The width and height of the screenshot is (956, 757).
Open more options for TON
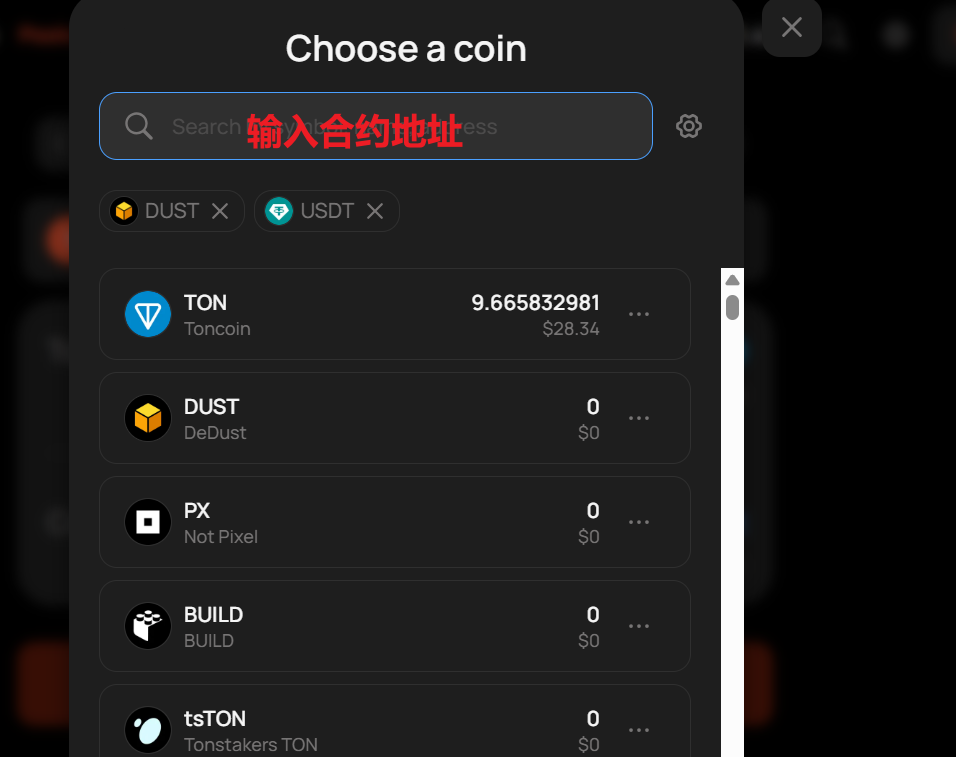pyautogui.click(x=639, y=314)
